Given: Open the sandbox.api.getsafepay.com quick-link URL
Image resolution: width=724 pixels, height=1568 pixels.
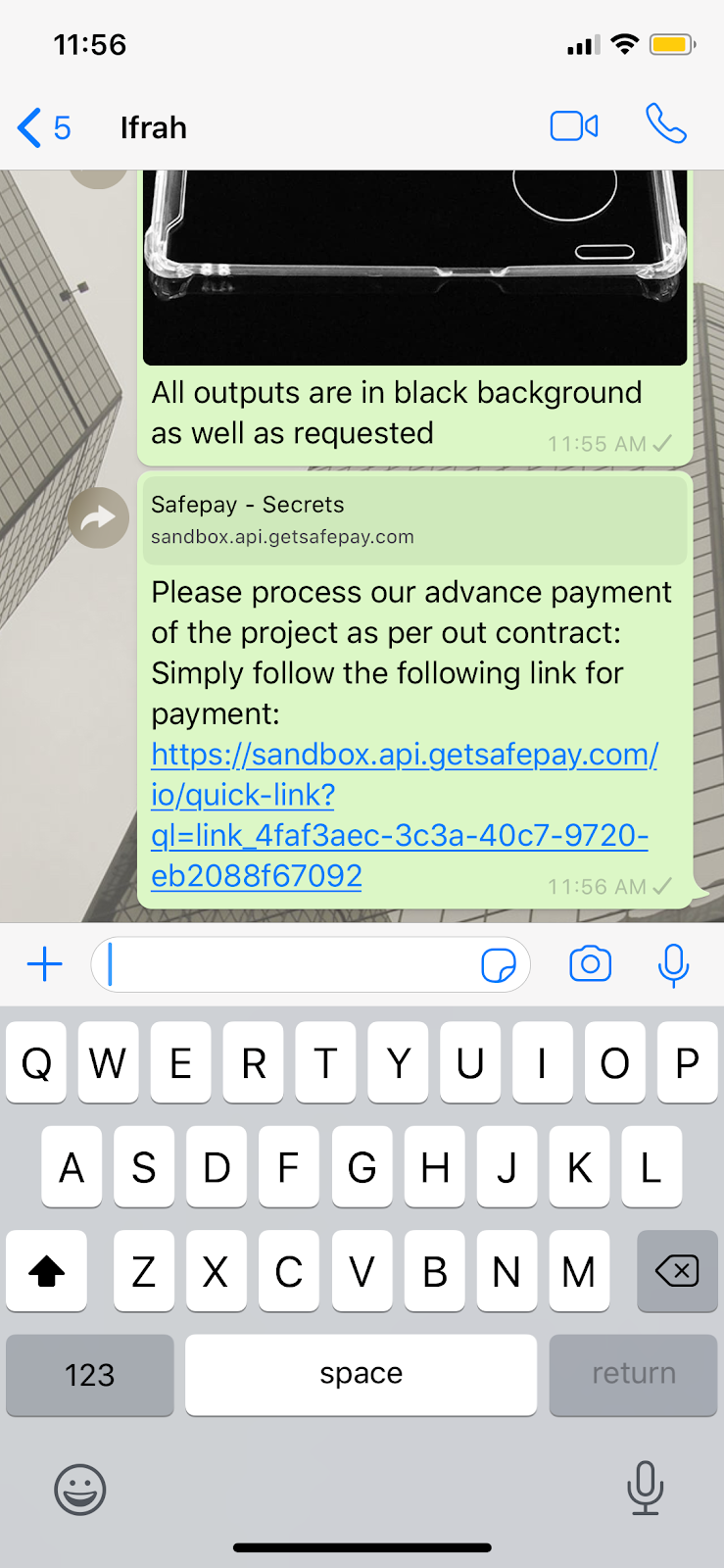Looking at the screenshot, I should tap(404, 814).
